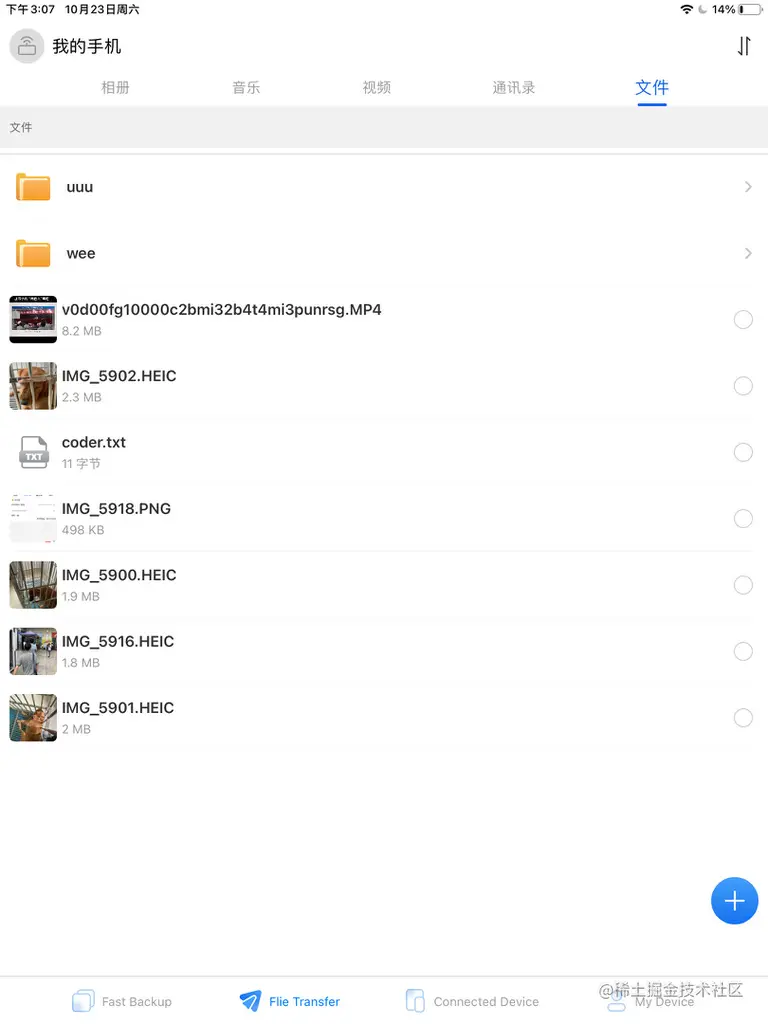The width and height of the screenshot is (768, 1024).
Task: Switch to the 相册 tab
Action: (x=115, y=88)
